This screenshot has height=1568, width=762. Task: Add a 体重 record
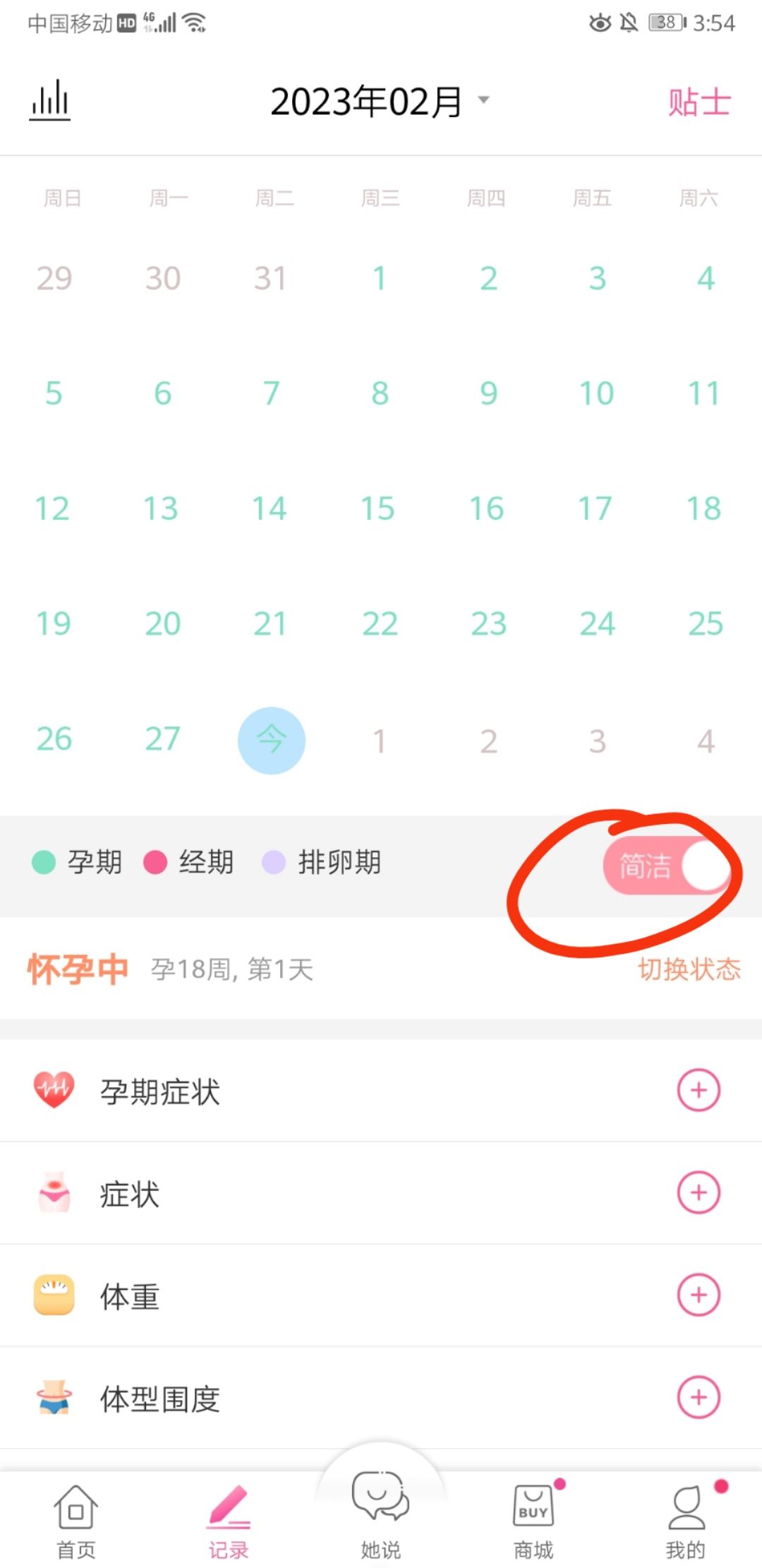coord(698,1295)
